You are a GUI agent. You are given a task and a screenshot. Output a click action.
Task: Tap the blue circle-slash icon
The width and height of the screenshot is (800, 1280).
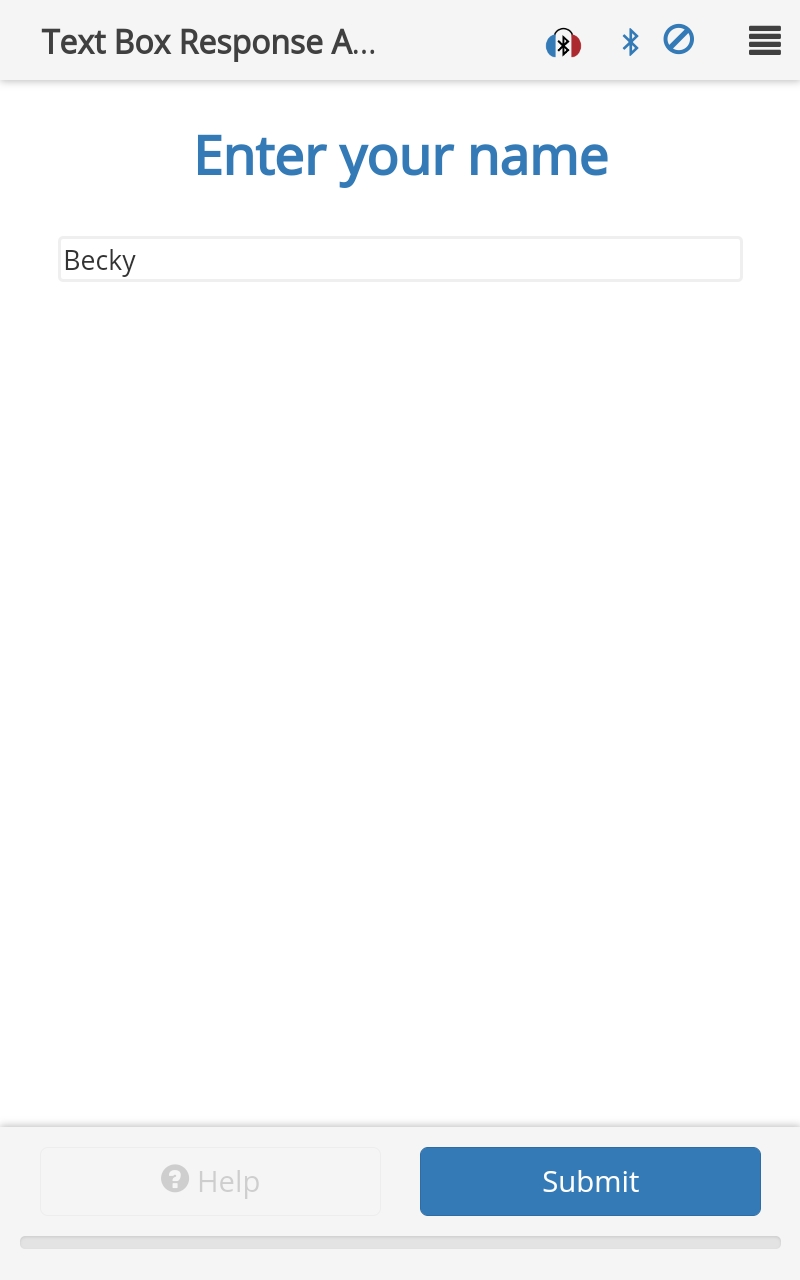[x=679, y=40]
